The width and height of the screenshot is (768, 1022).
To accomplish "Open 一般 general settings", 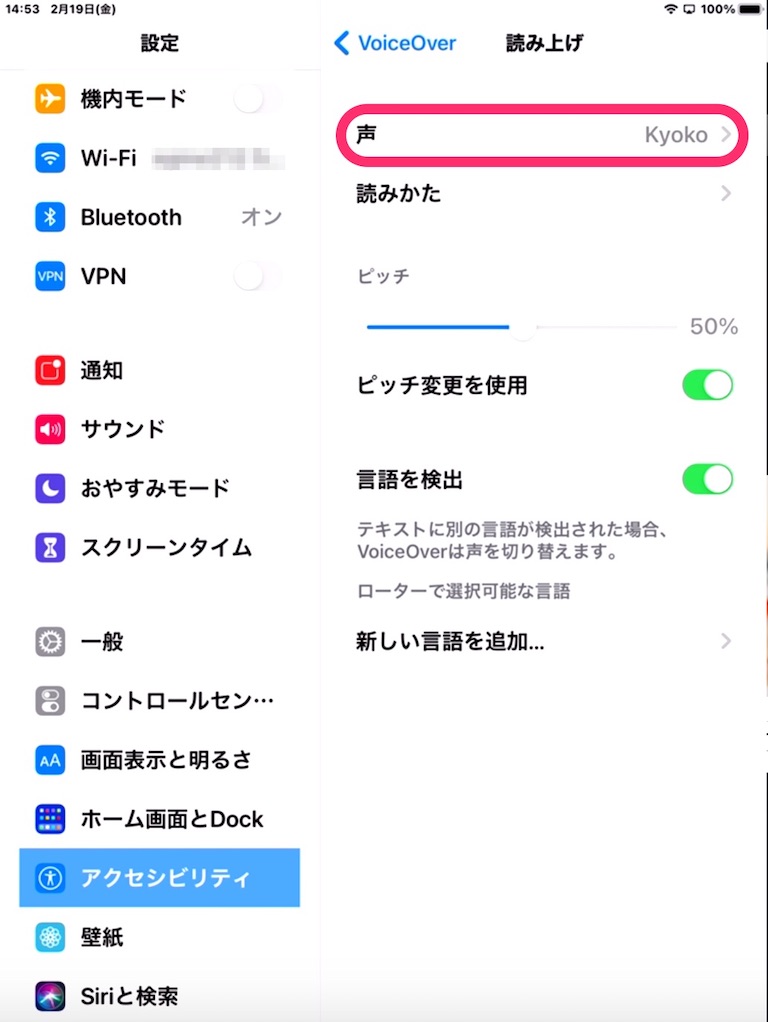I will pyautogui.click(x=160, y=641).
